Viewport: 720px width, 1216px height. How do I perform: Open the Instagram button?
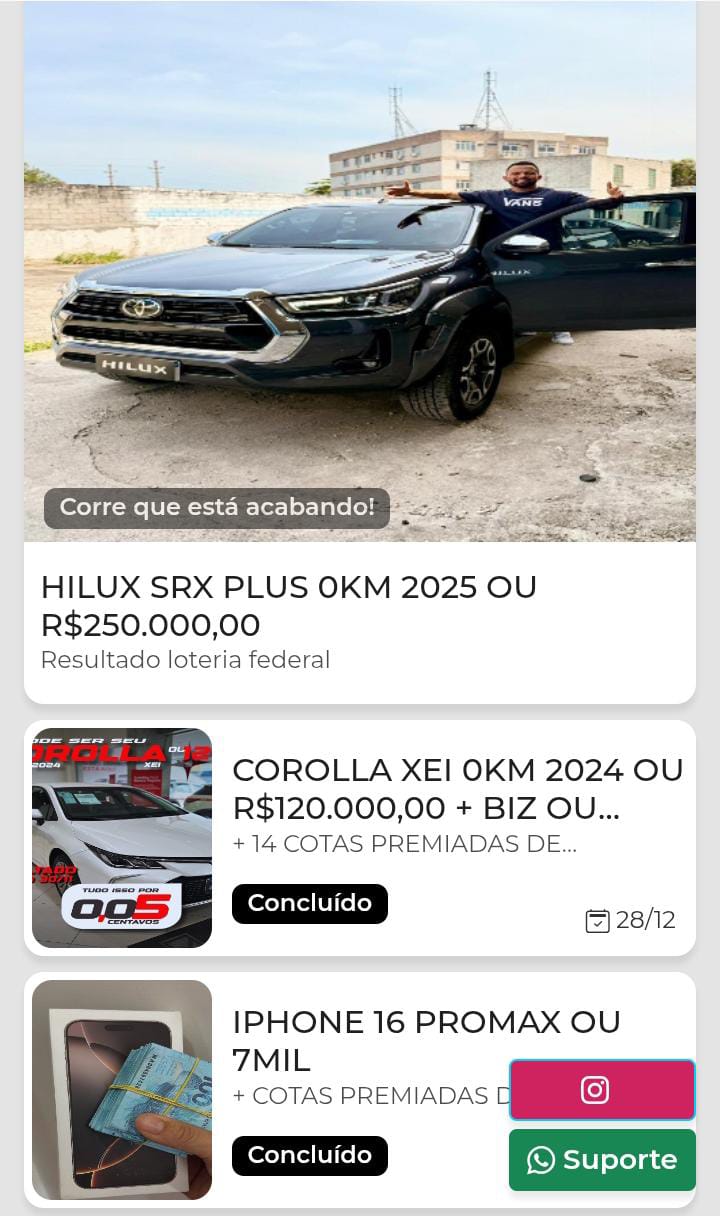602,1090
